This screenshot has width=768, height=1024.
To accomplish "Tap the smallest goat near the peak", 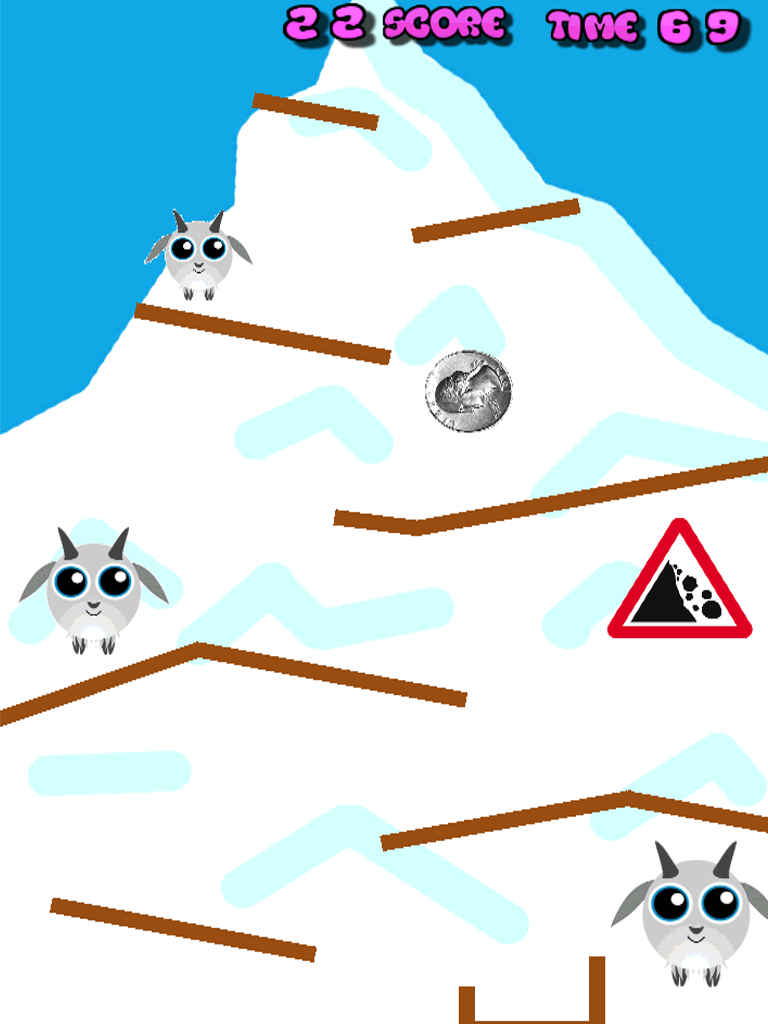I will click(198, 255).
